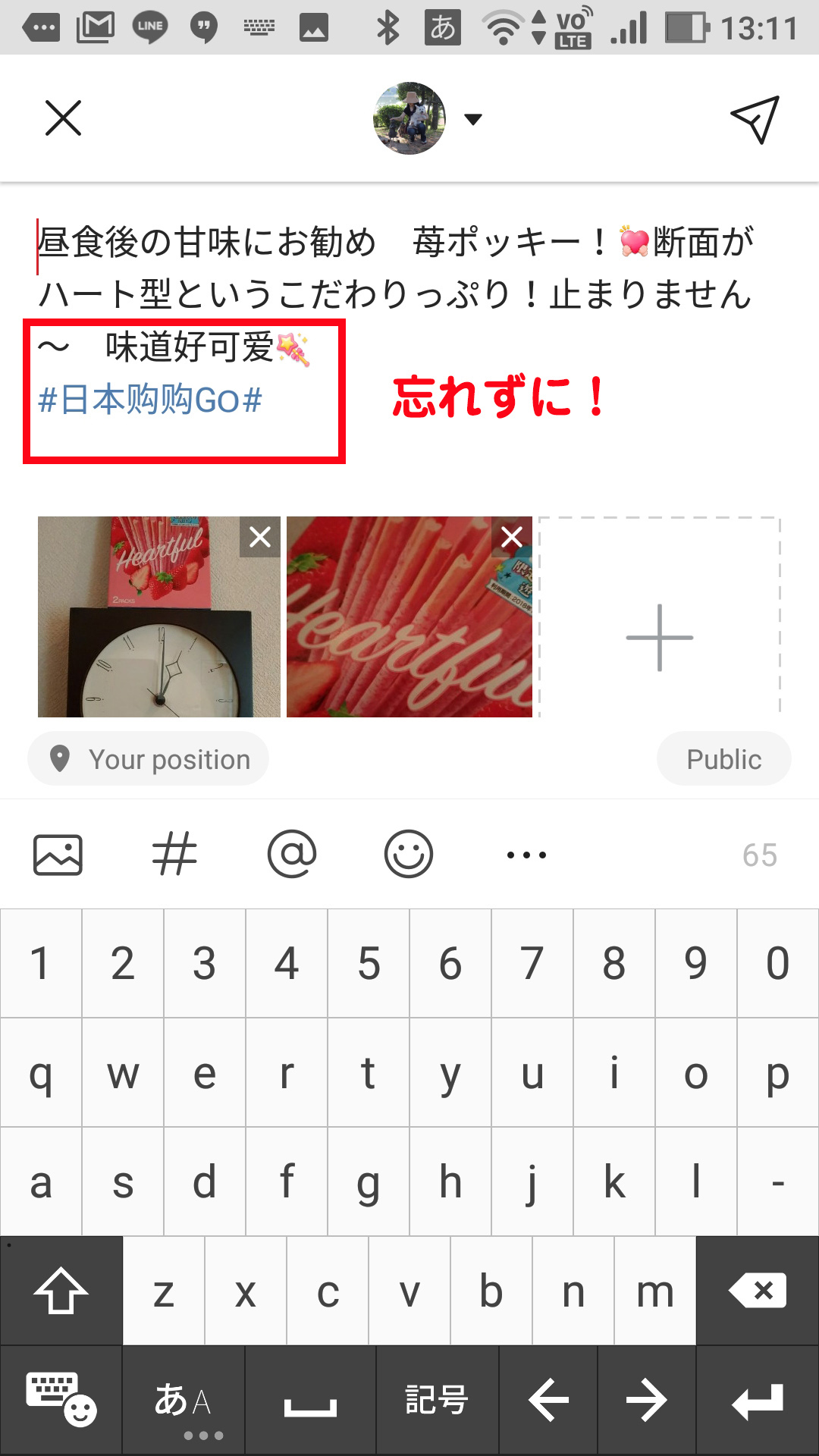This screenshot has width=819, height=1456.
Task: Change the Public visibility setting
Action: 723,759
